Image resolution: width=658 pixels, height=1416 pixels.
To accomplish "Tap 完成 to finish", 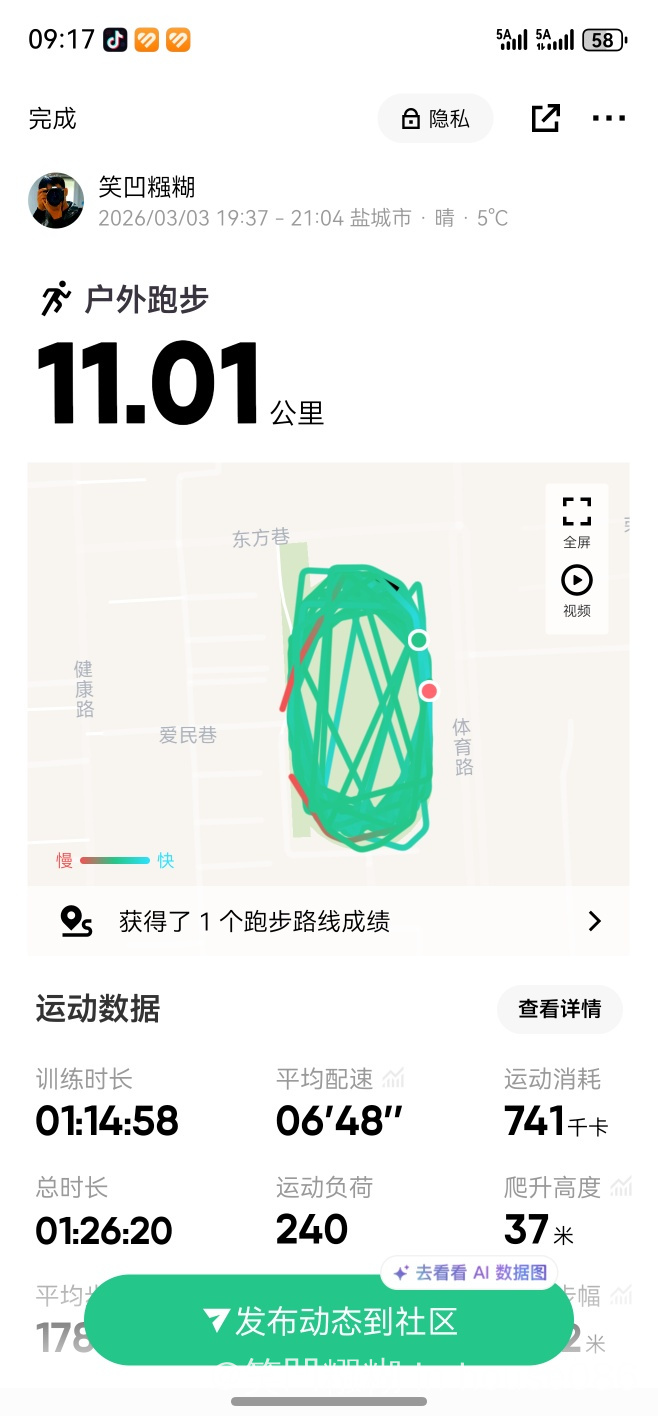I will pos(52,119).
